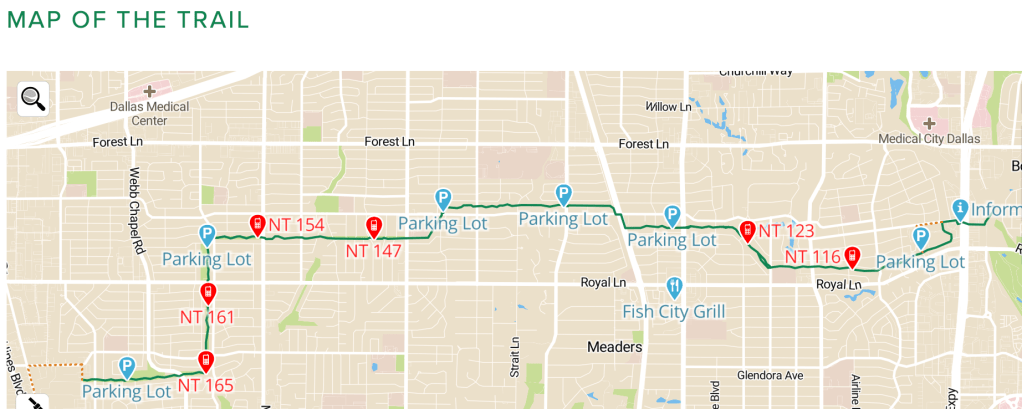Image resolution: width=1022 pixels, height=409 pixels.
Task: Open the NT 123 trail marker
Action: tap(747, 232)
